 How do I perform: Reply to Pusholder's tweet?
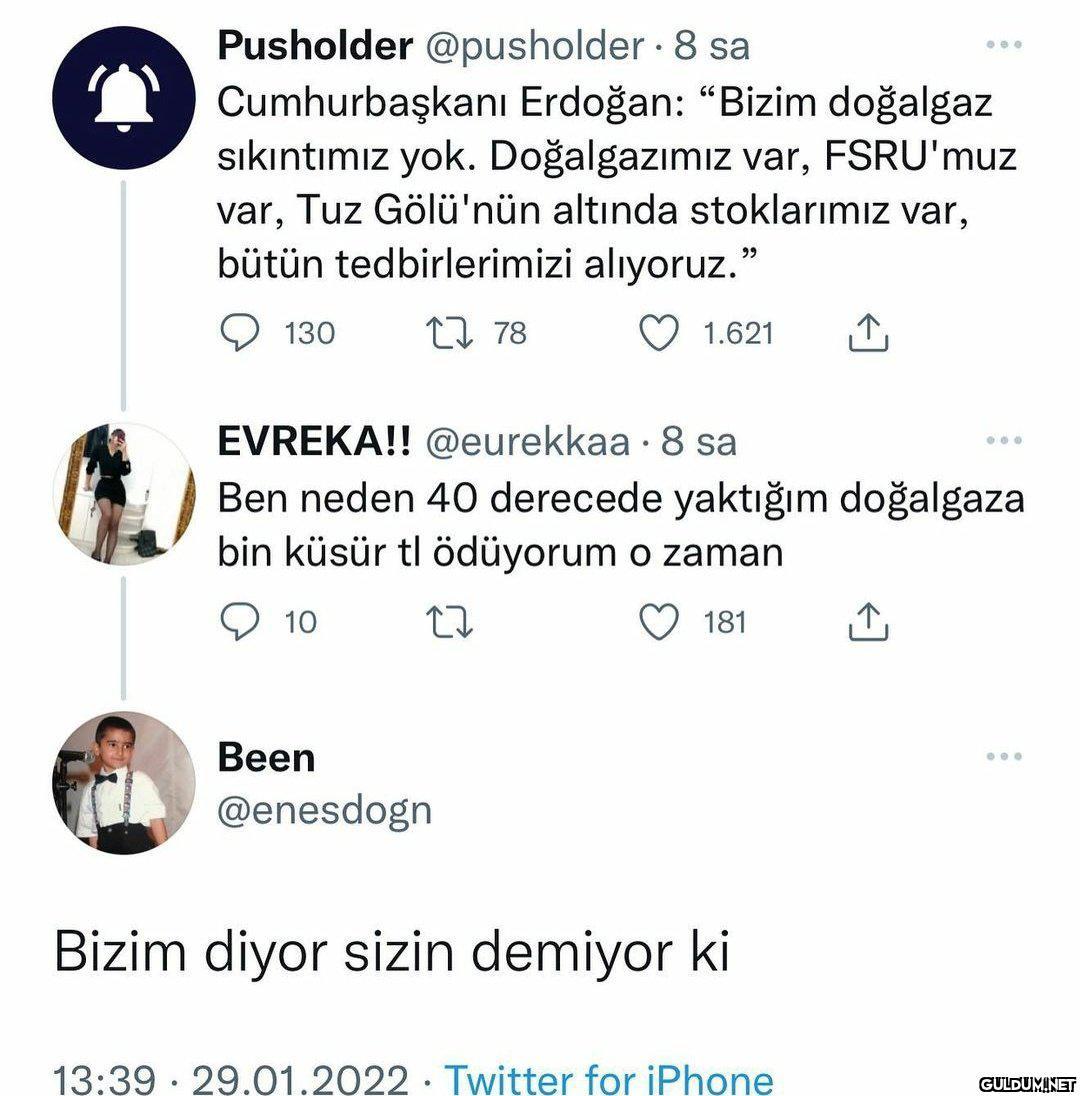[239, 333]
